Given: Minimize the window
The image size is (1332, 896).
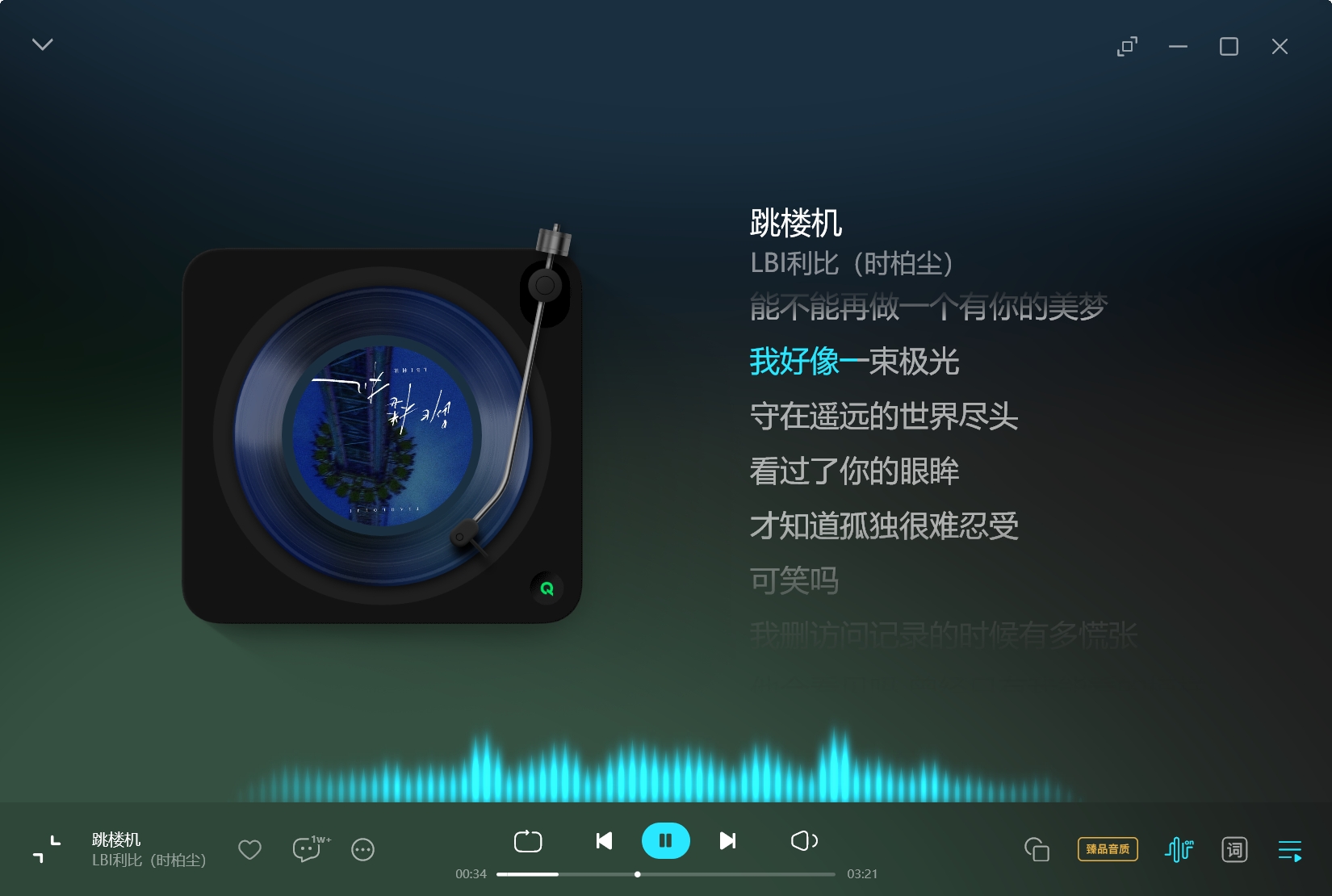Looking at the screenshot, I should [1178, 47].
